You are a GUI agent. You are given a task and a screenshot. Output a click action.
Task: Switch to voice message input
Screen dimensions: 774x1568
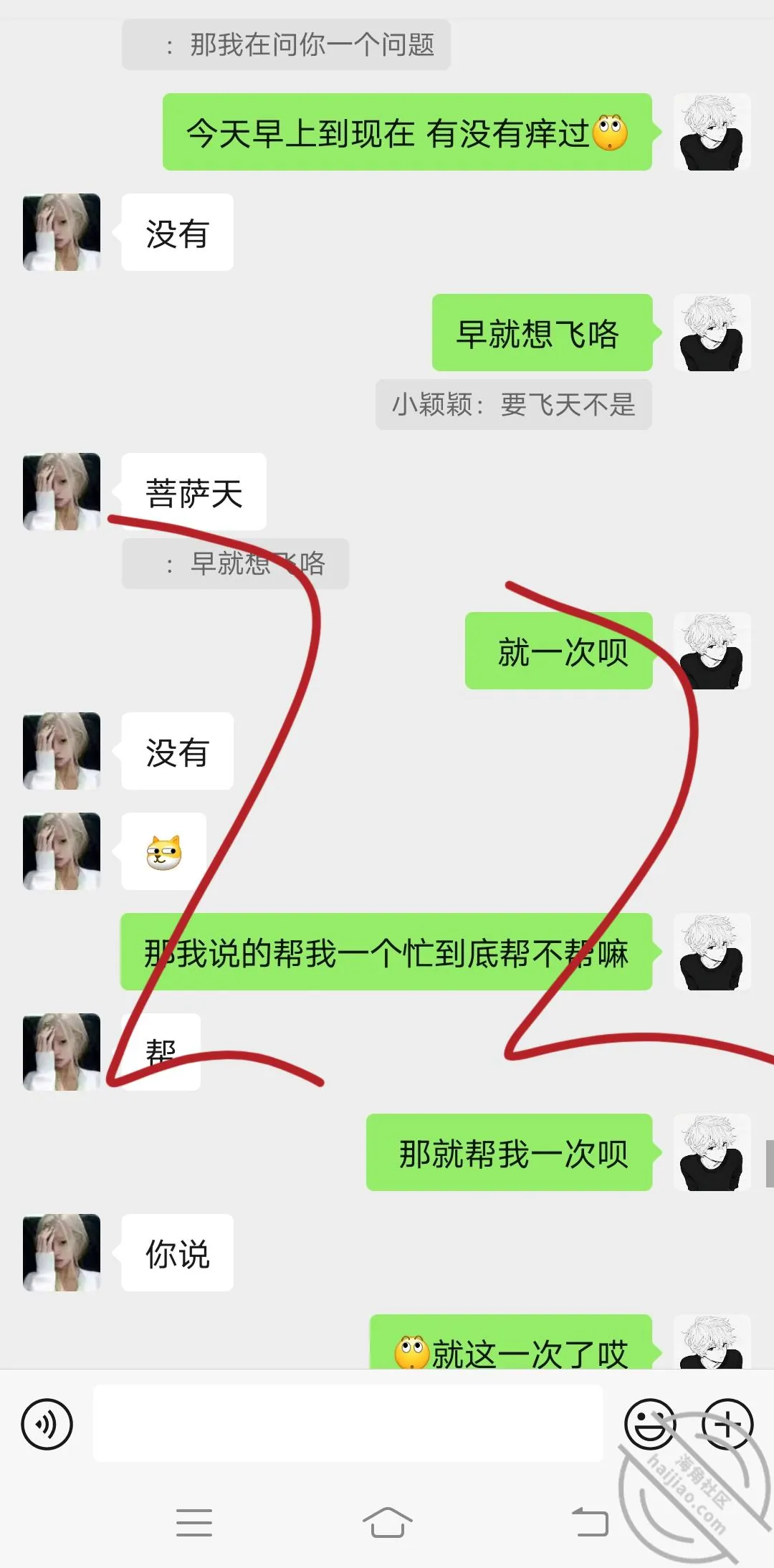pyautogui.click(x=47, y=1424)
